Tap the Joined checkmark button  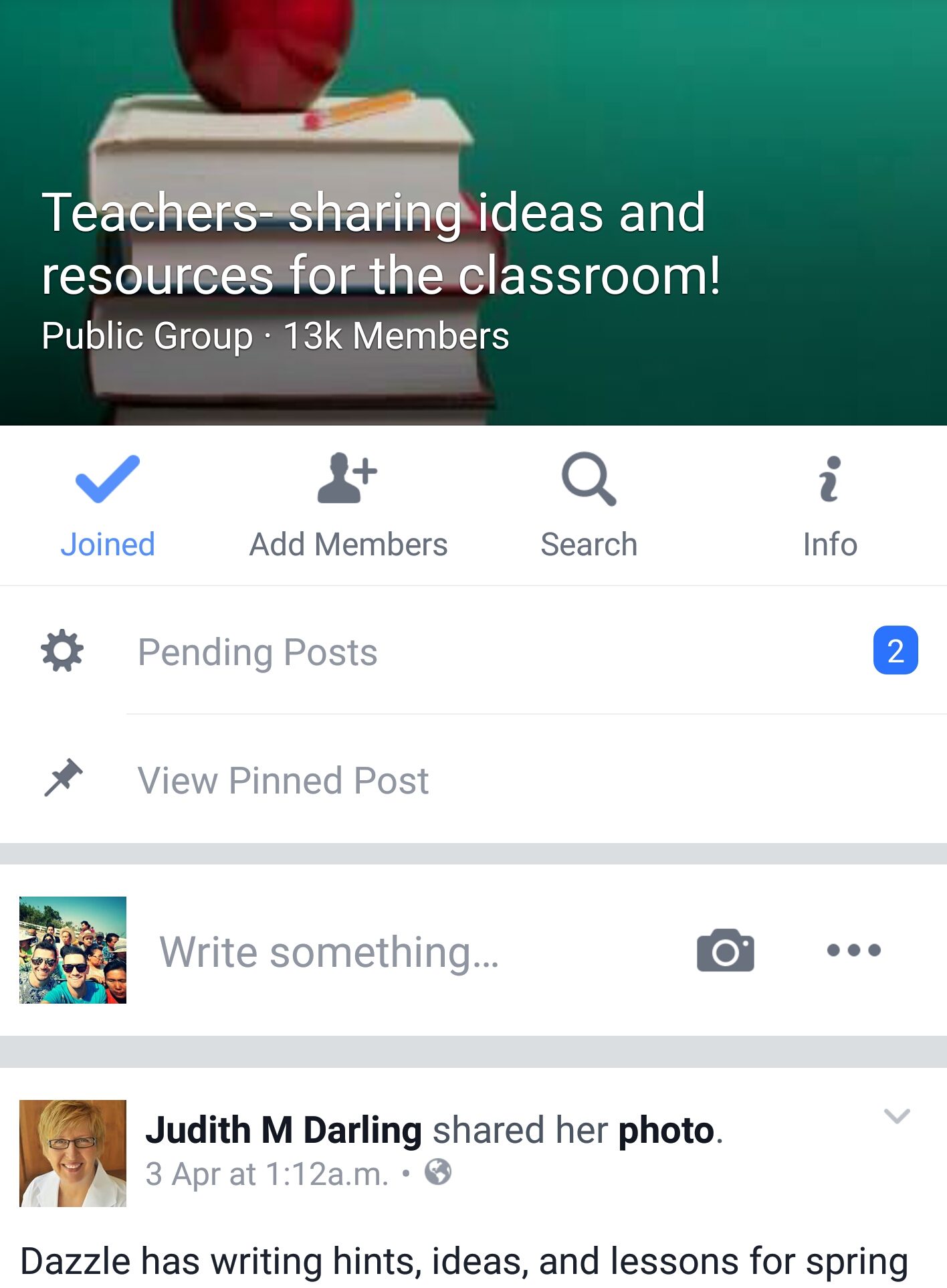107,505
